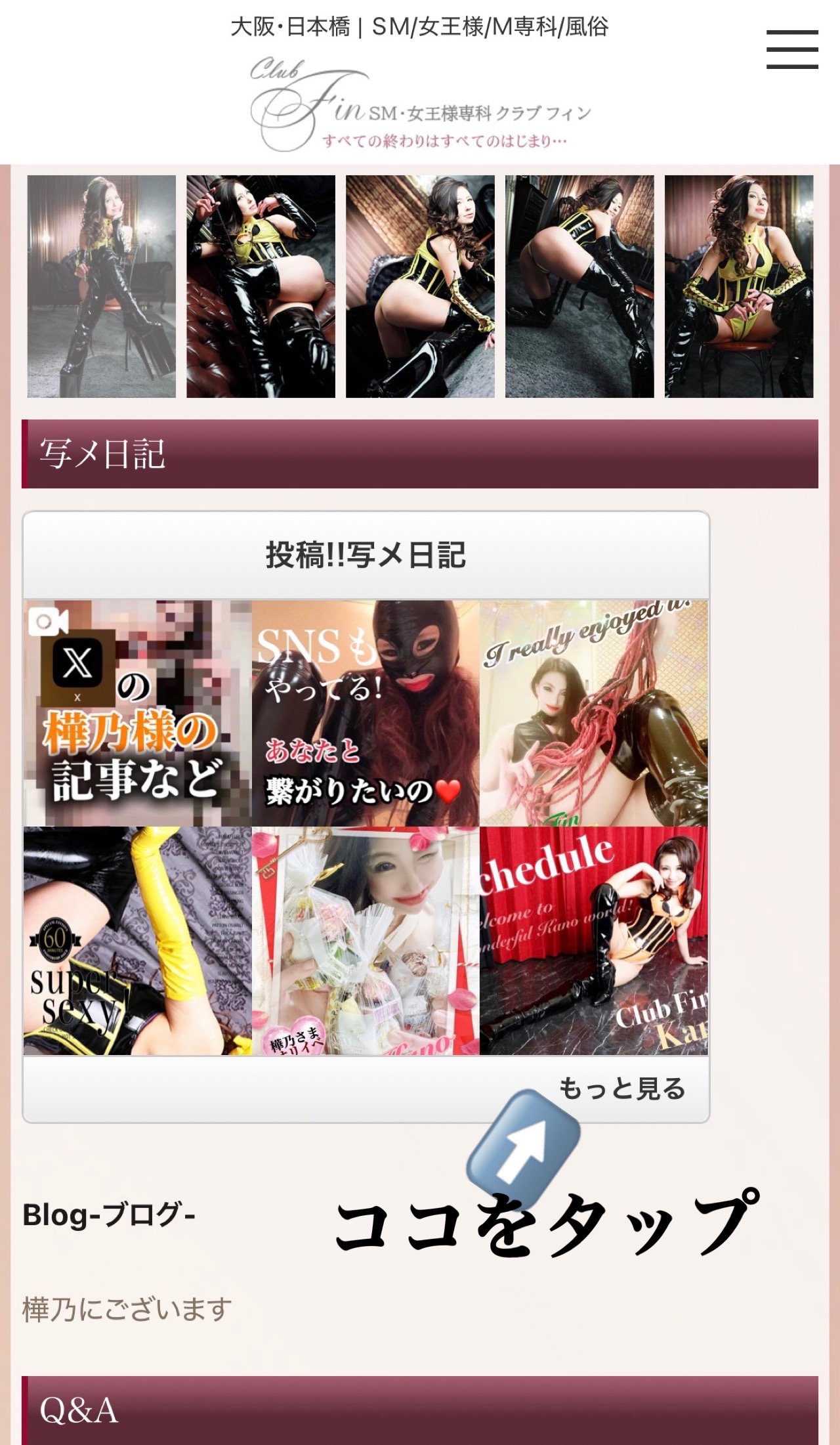This screenshot has height=1445, width=840.
Task: Open the 'I really enjoyed' diary post
Action: [593, 713]
